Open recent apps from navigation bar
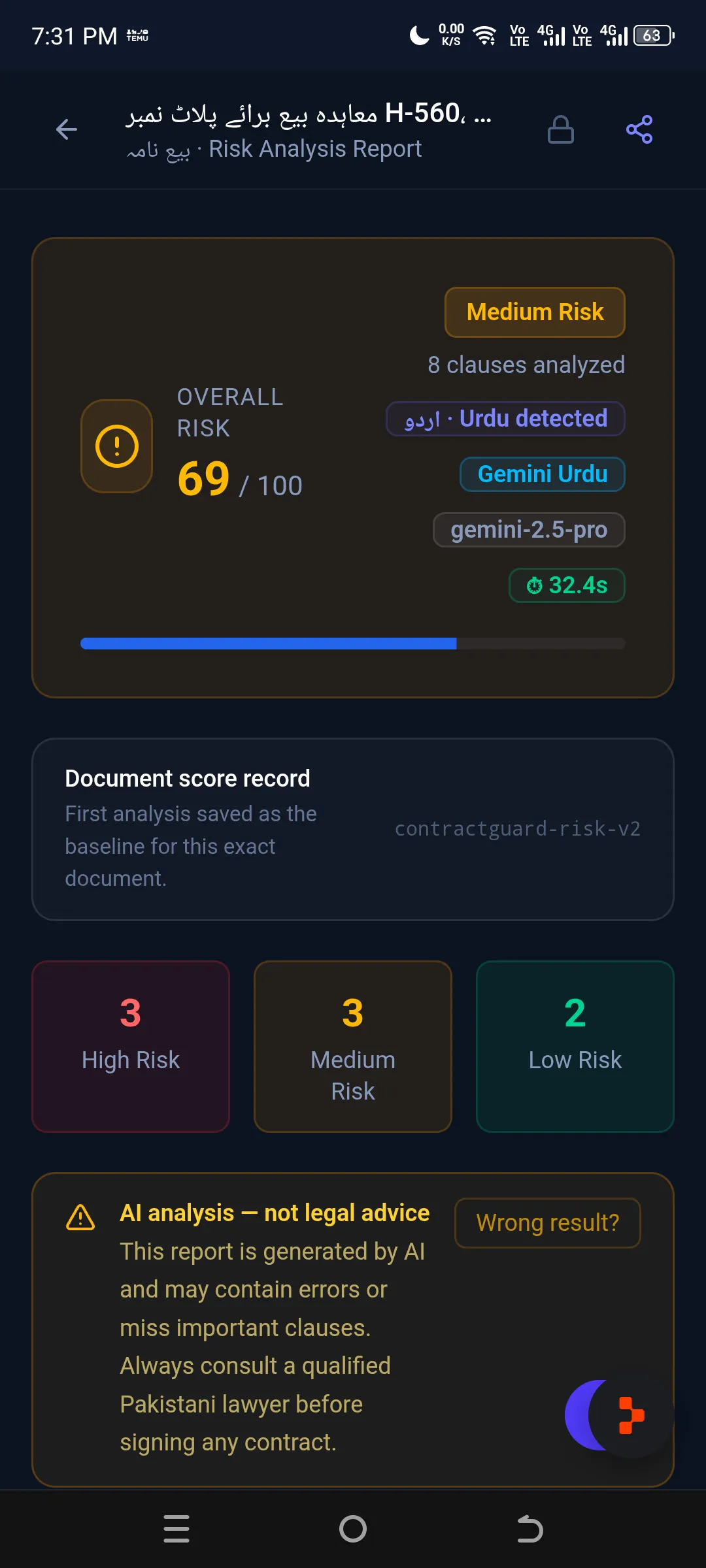The height and width of the screenshot is (1568, 706). coord(176,1529)
